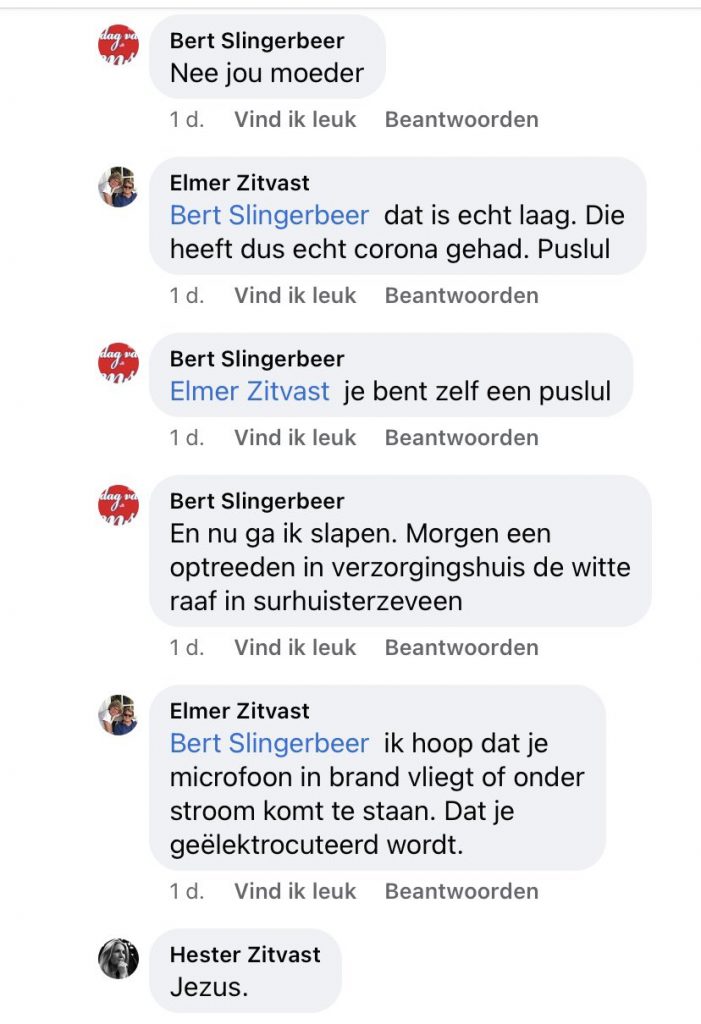The image size is (701, 1024).
Task: Reply to the "En nu ga ik slapen" comment
Action: tap(461, 648)
